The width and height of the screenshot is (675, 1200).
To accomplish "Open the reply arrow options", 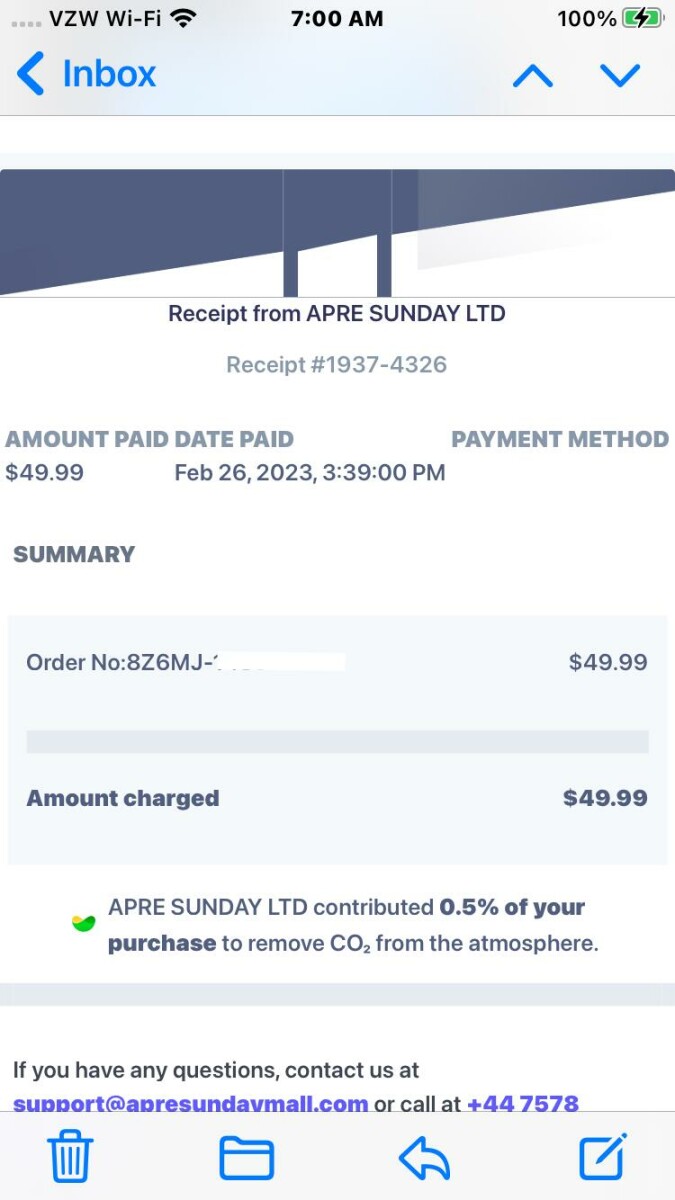I will click(x=424, y=1158).
